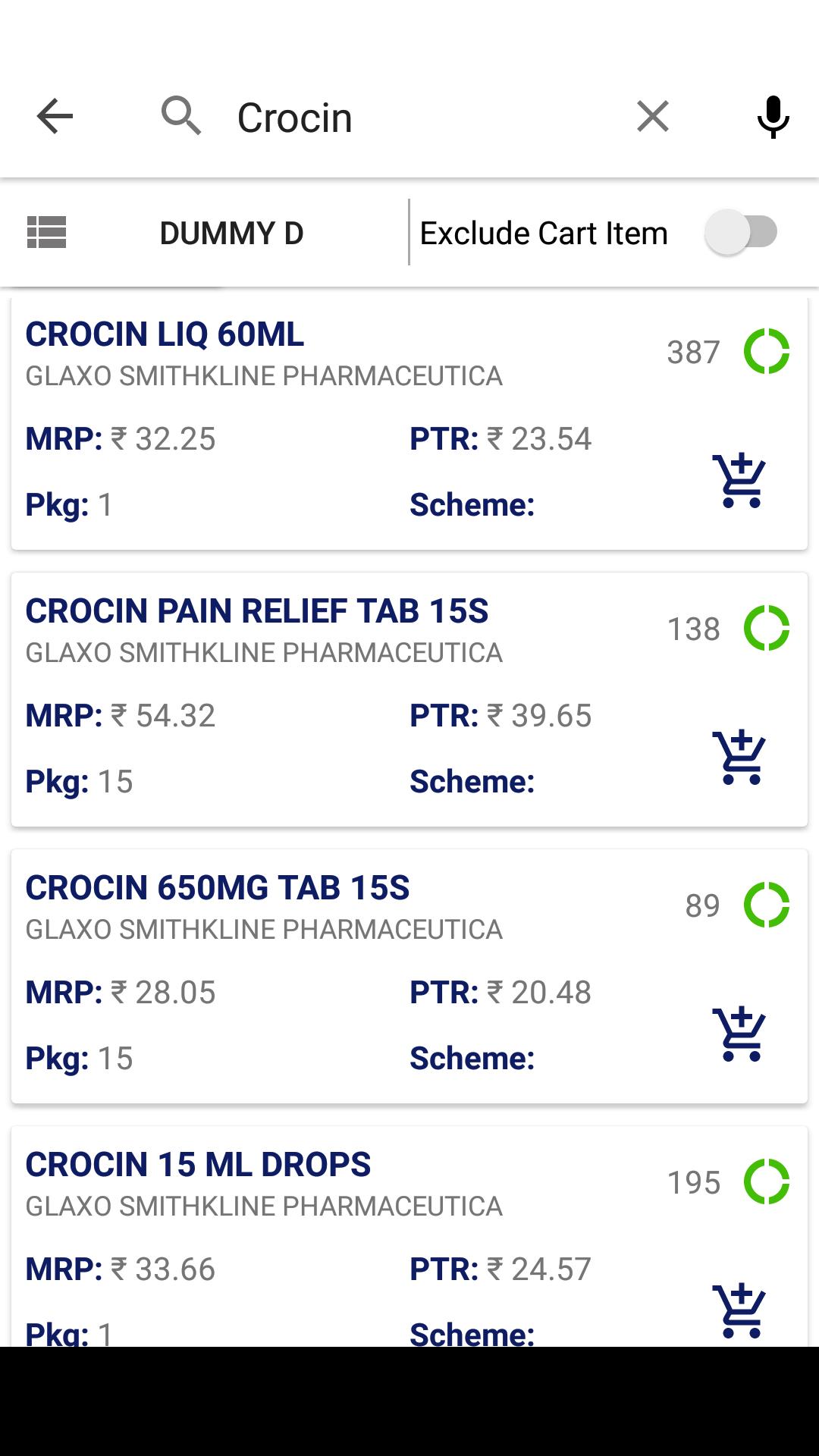Open the CROCIN 15 ML DROPS card

coord(409,1237)
